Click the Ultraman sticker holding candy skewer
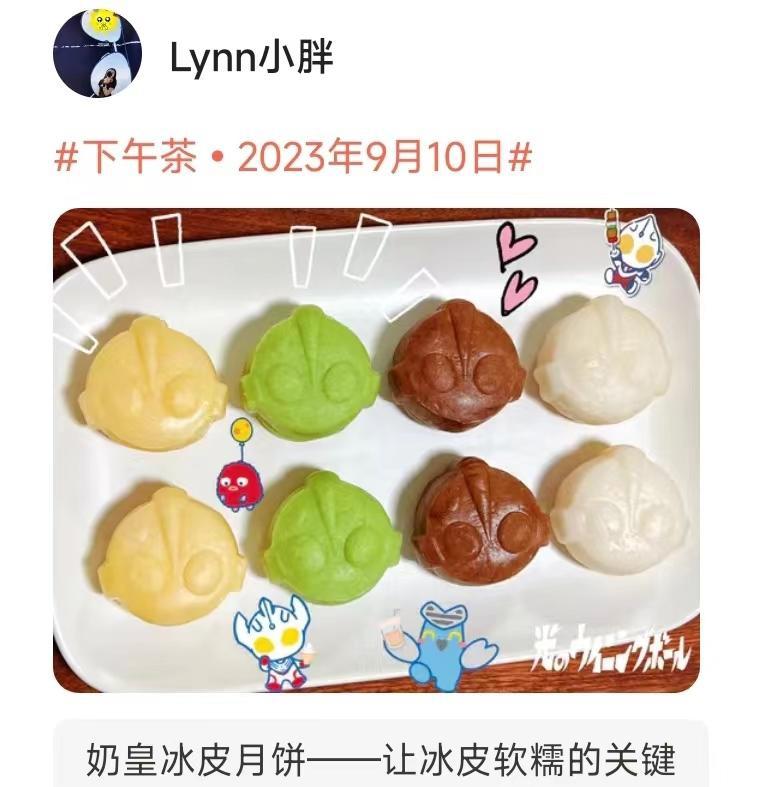766x787 pixels. 630,261
